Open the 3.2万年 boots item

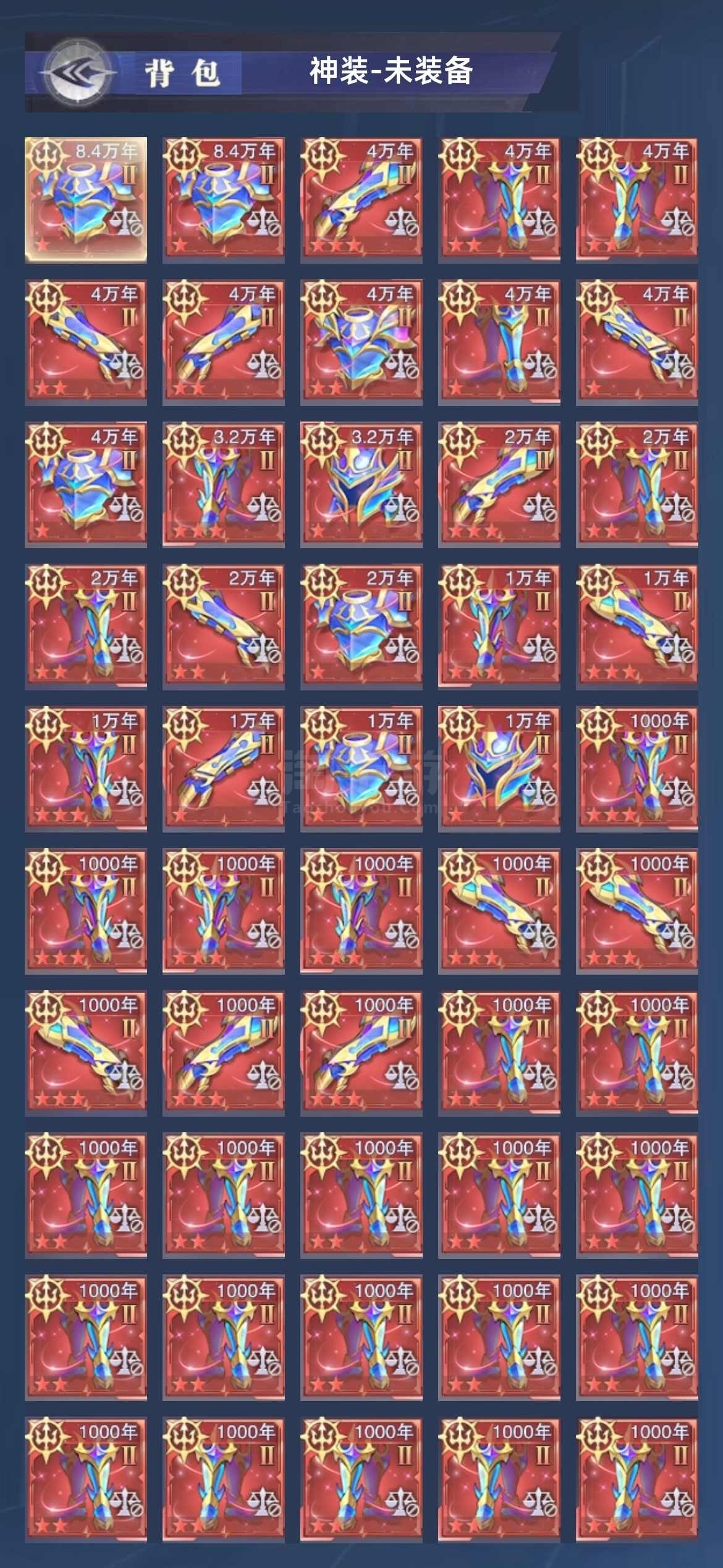click(x=224, y=484)
